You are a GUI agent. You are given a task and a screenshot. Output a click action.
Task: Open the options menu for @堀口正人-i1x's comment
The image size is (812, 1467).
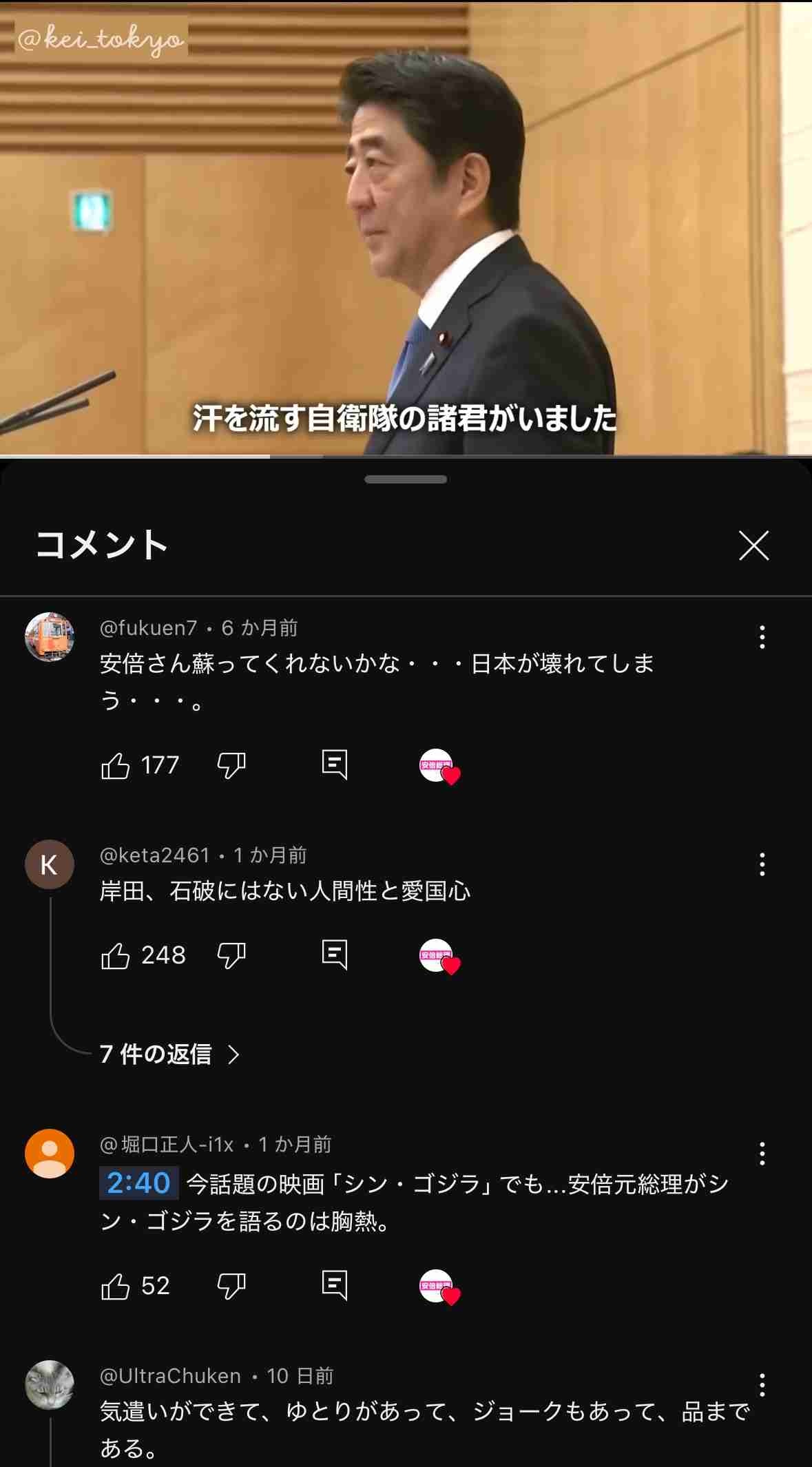point(762,1154)
